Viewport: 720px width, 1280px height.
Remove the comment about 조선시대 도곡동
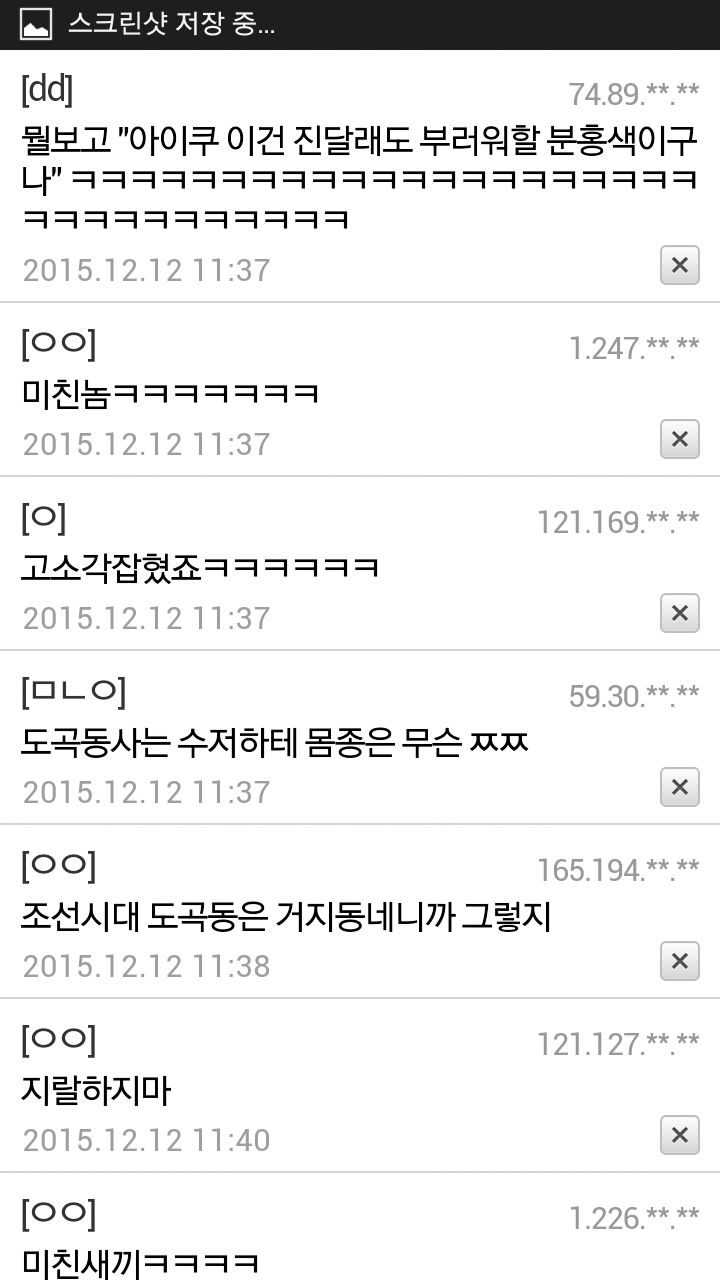pyautogui.click(x=680, y=961)
